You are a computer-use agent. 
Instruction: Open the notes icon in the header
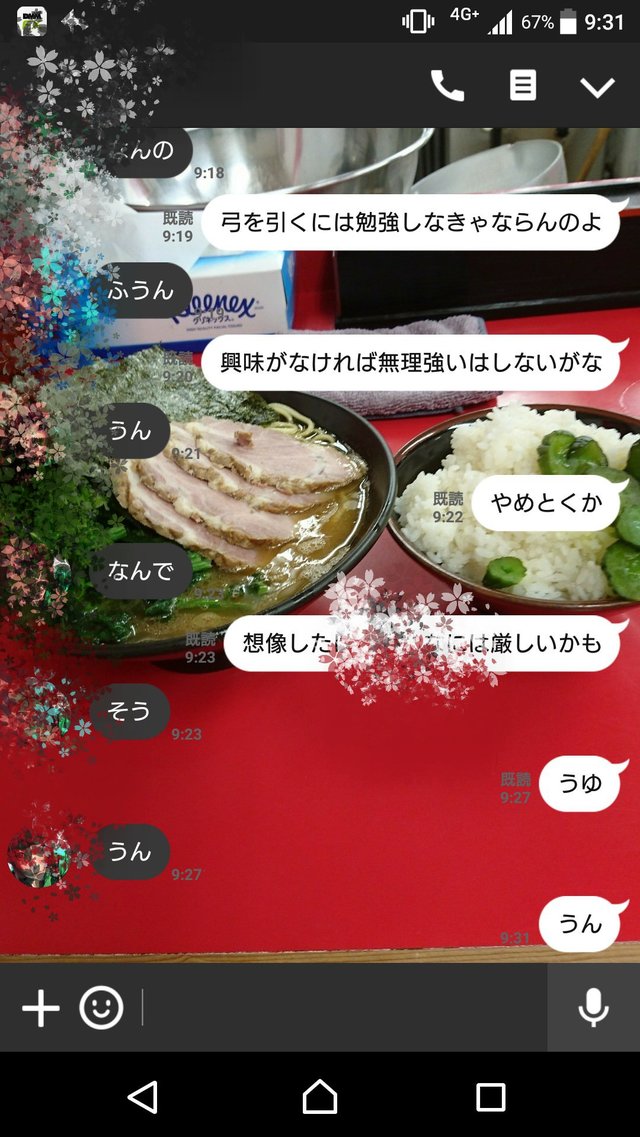[x=523, y=86]
